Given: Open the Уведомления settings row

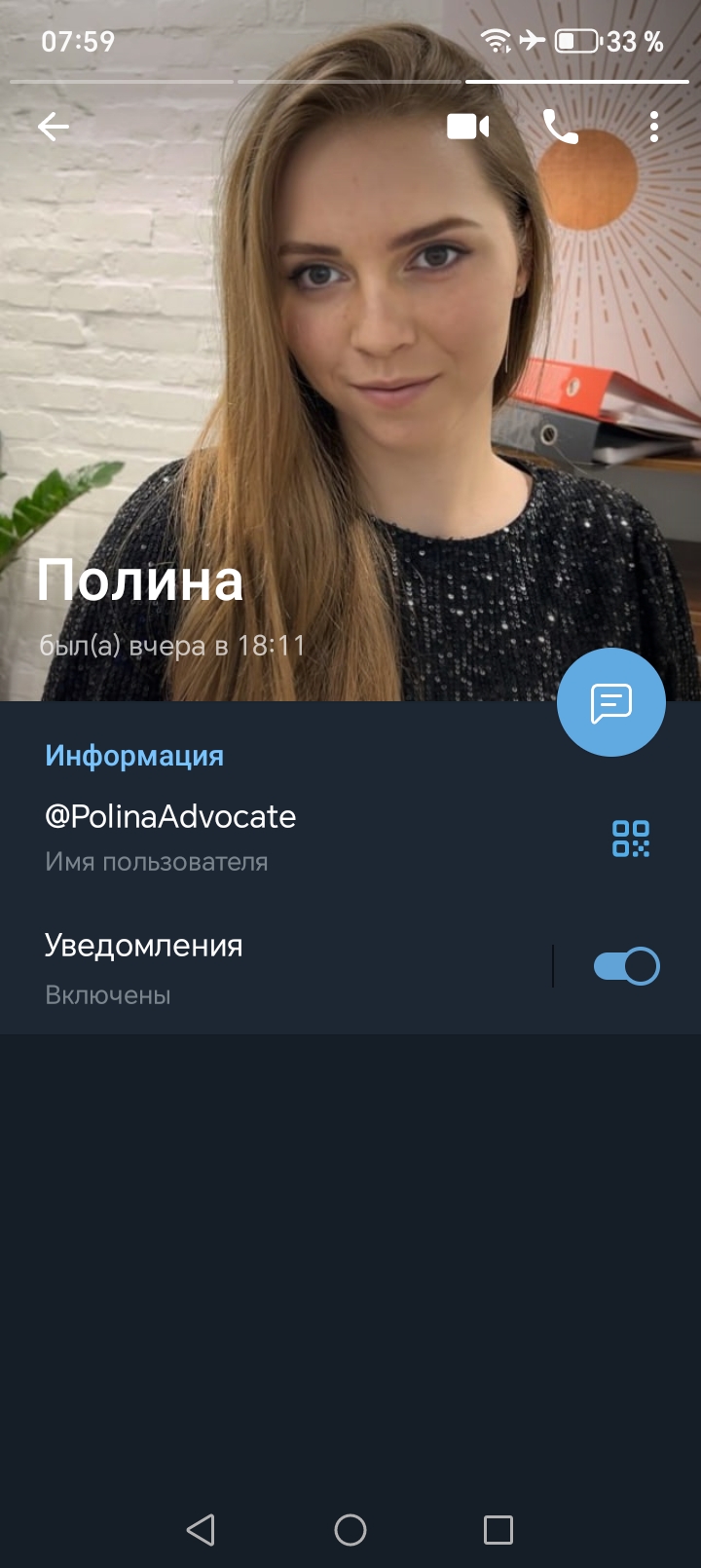Looking at the screenshot, I should (143, 967).
